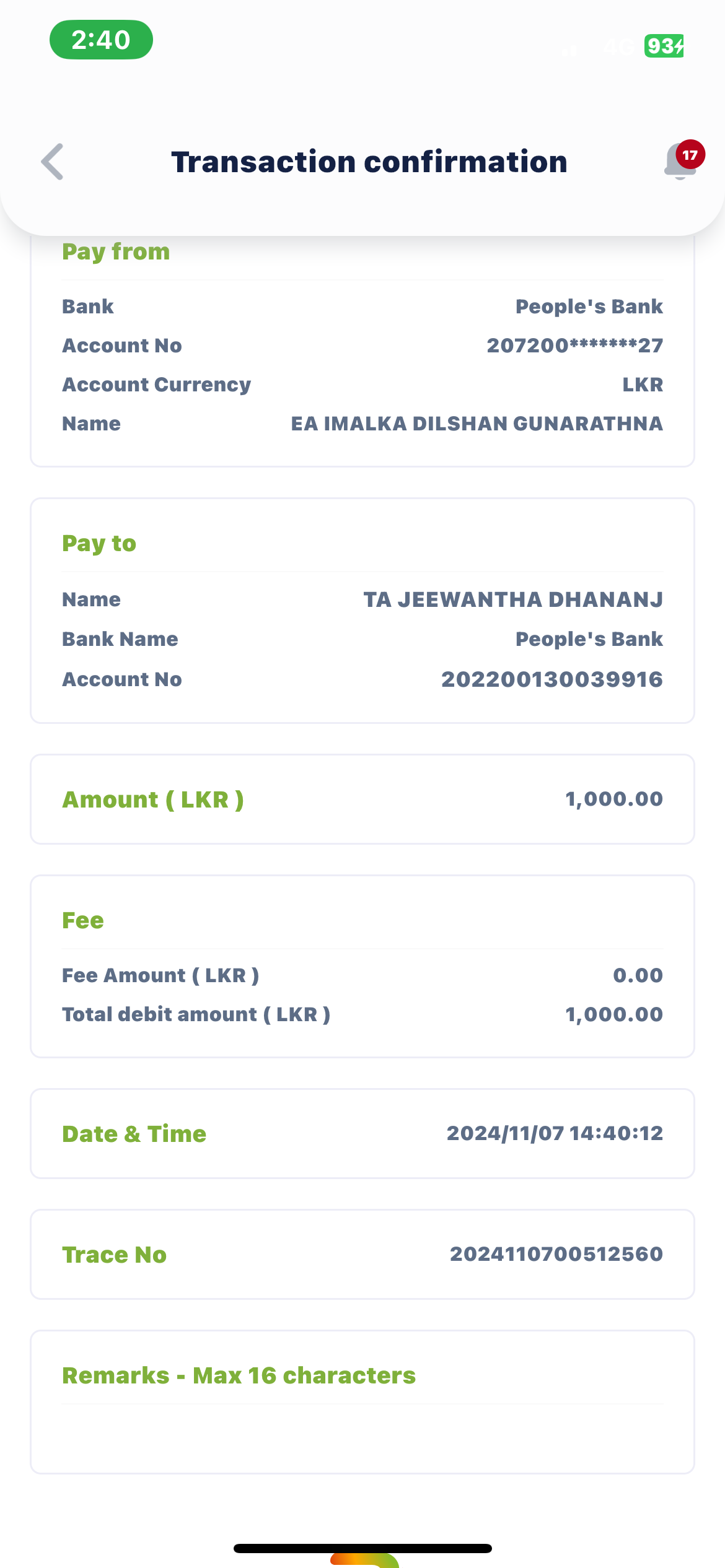Open the notifications bell
The width and height of the screenshot is (725, 1568).
coord(680,162)
